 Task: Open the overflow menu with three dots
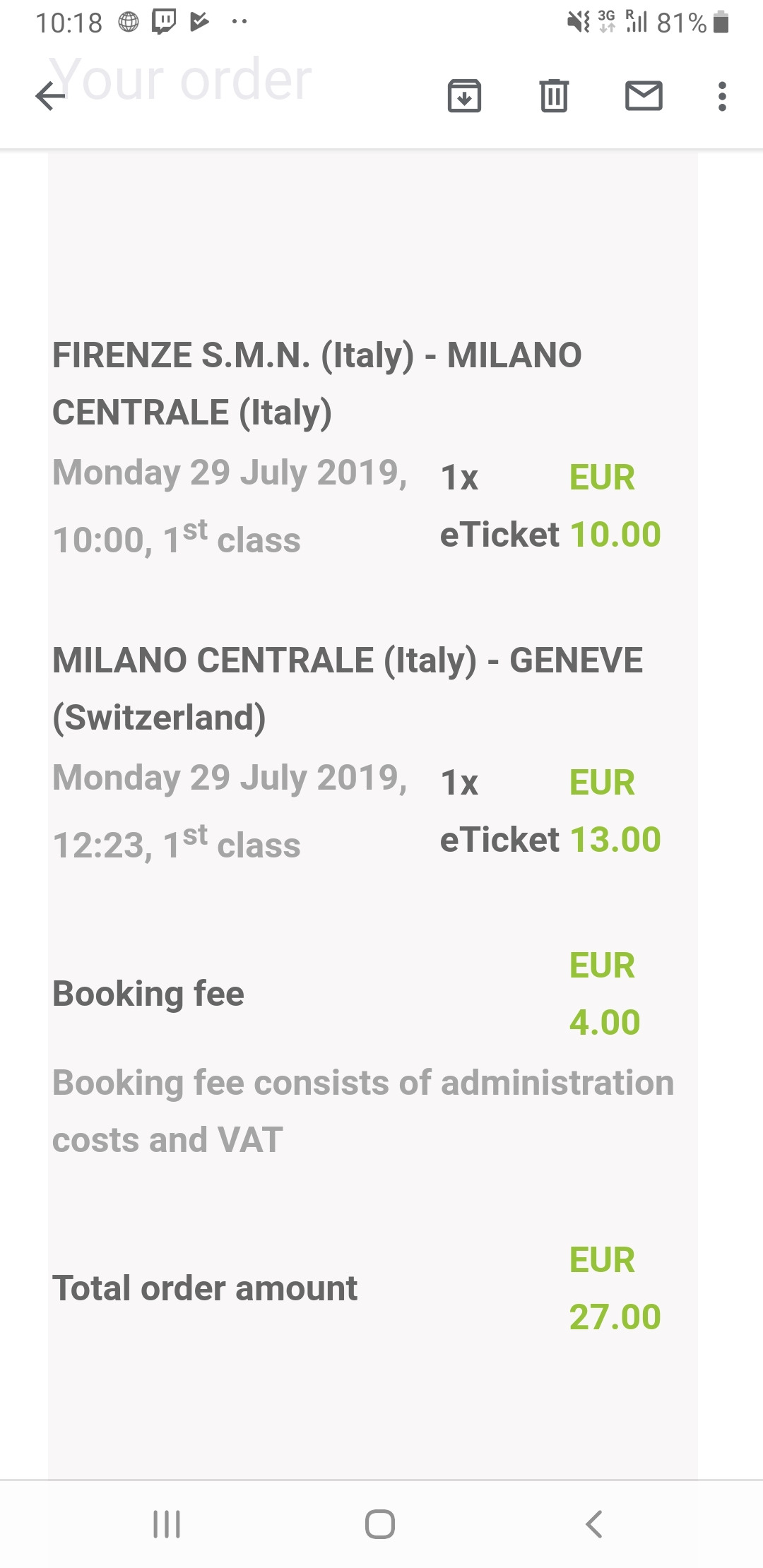click(x=721, y=98)
